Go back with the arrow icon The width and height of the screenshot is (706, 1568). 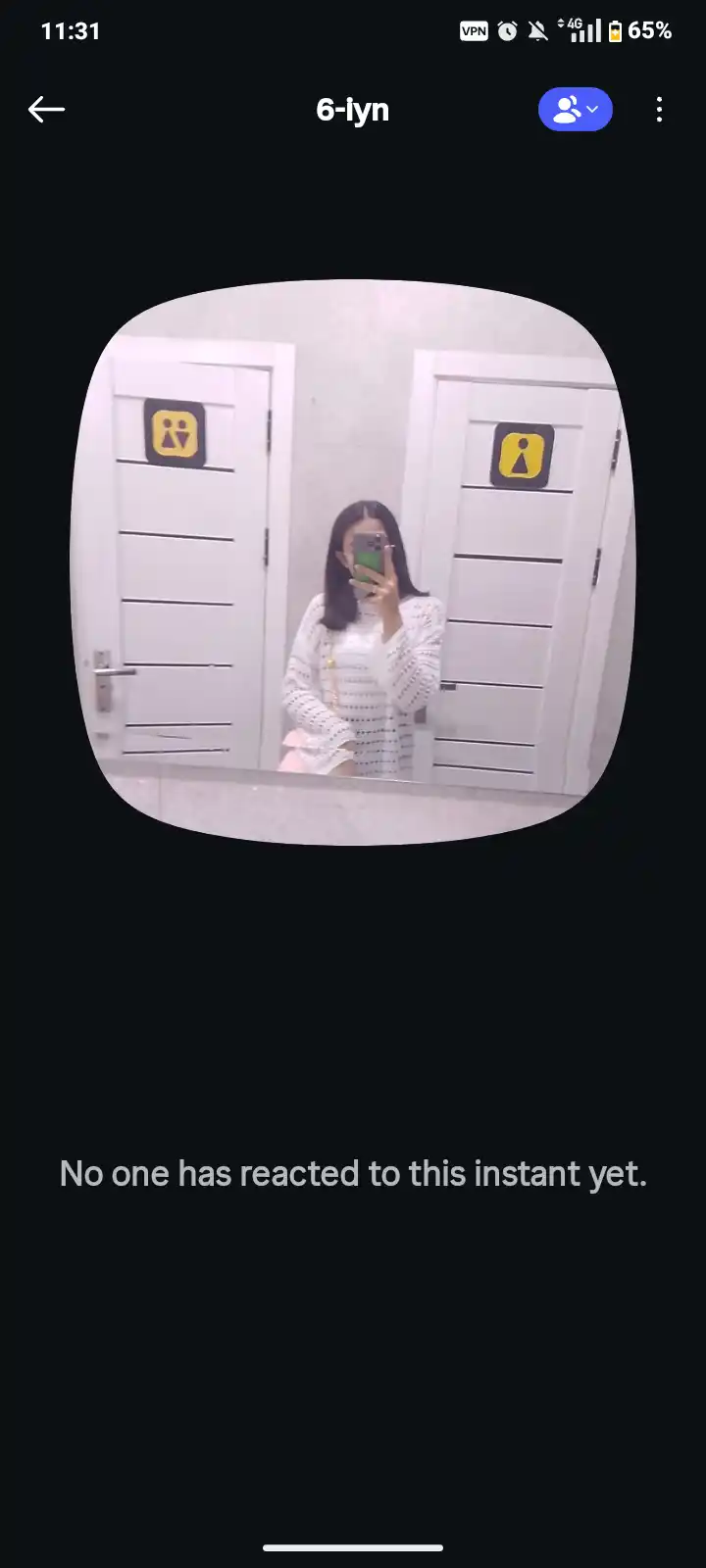click(x=46, y=110)
